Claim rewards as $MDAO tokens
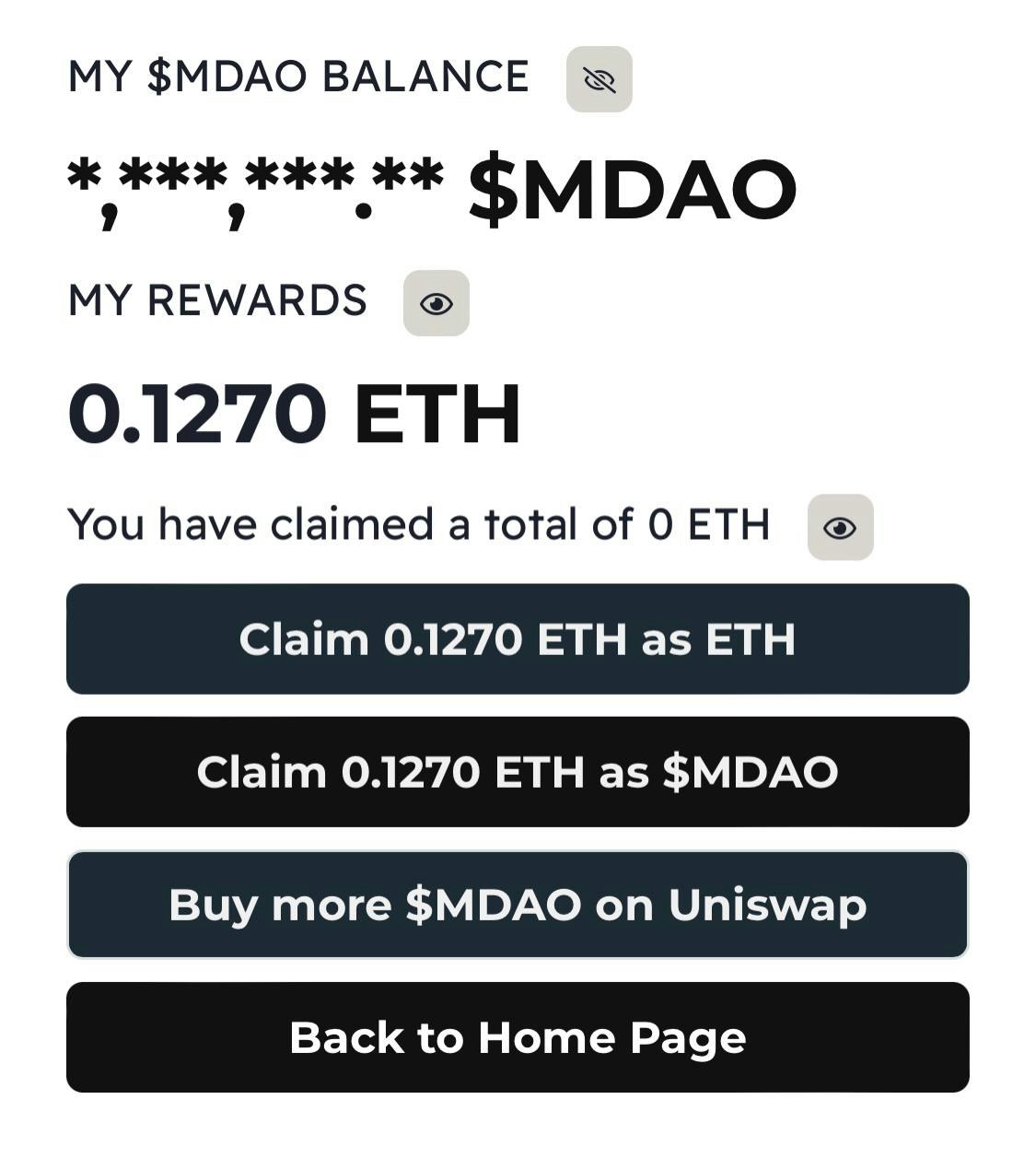The width and height of the screenshot is (1036, 1158). pos(518,772)
